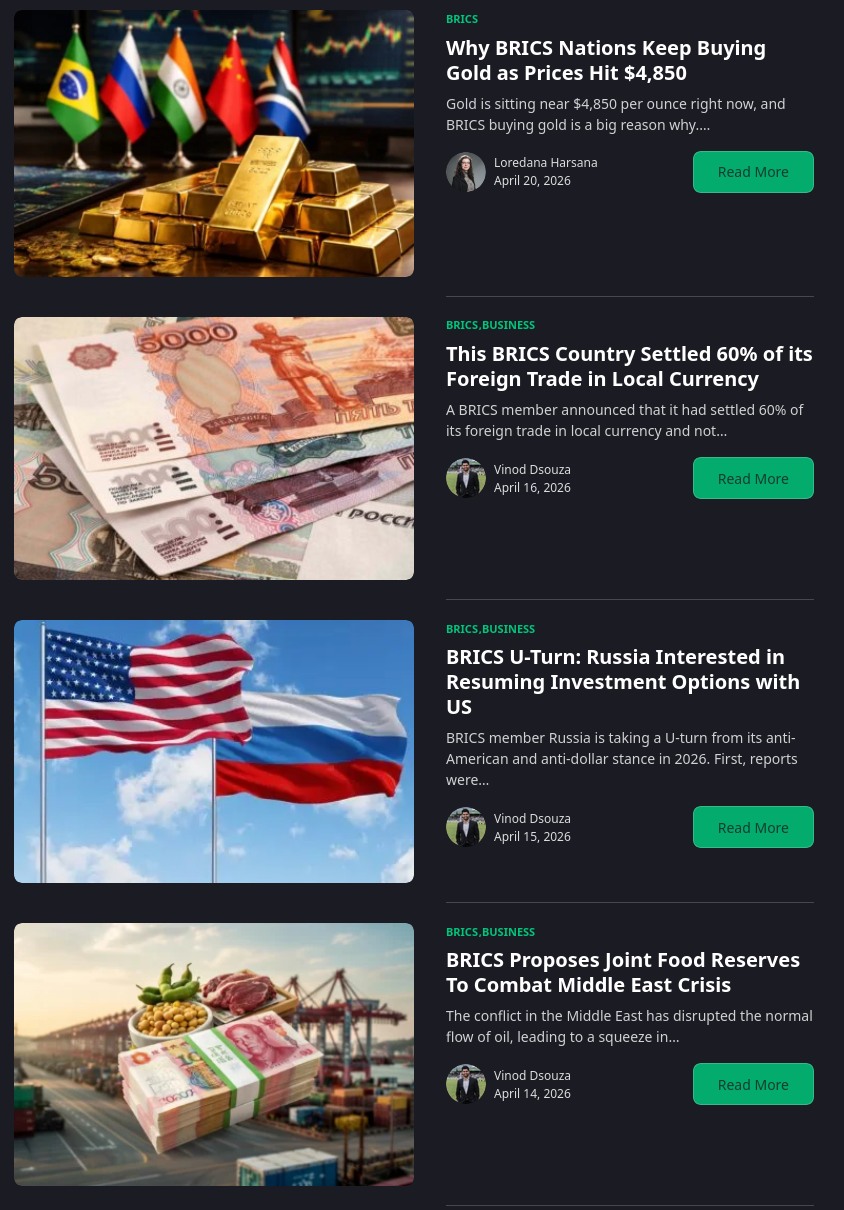Image resolution: width=844 pixels, height=1210 pixels.
Task: Open headline about the BRICS U-Turn
Action: click(x=622, y=681)
